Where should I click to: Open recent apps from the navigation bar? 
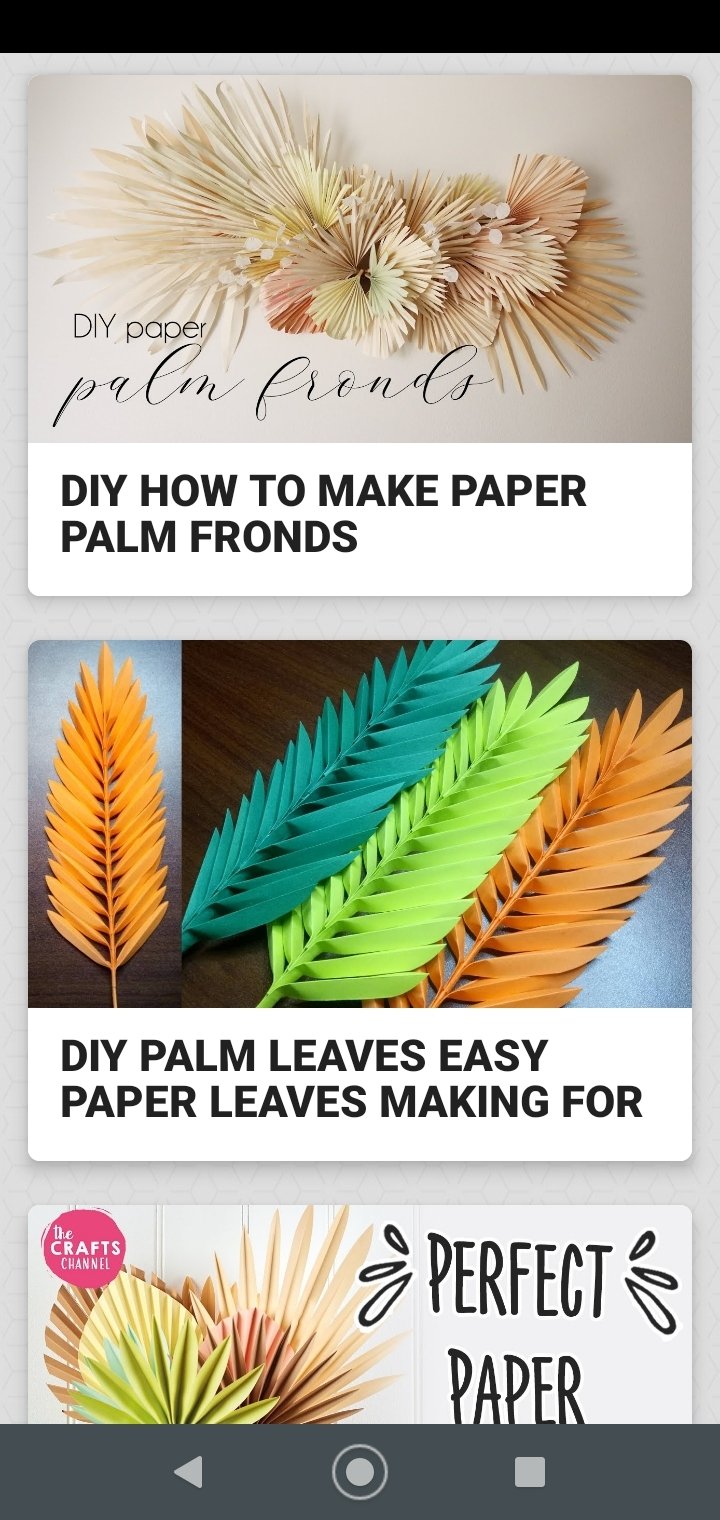pos(530,1472)
